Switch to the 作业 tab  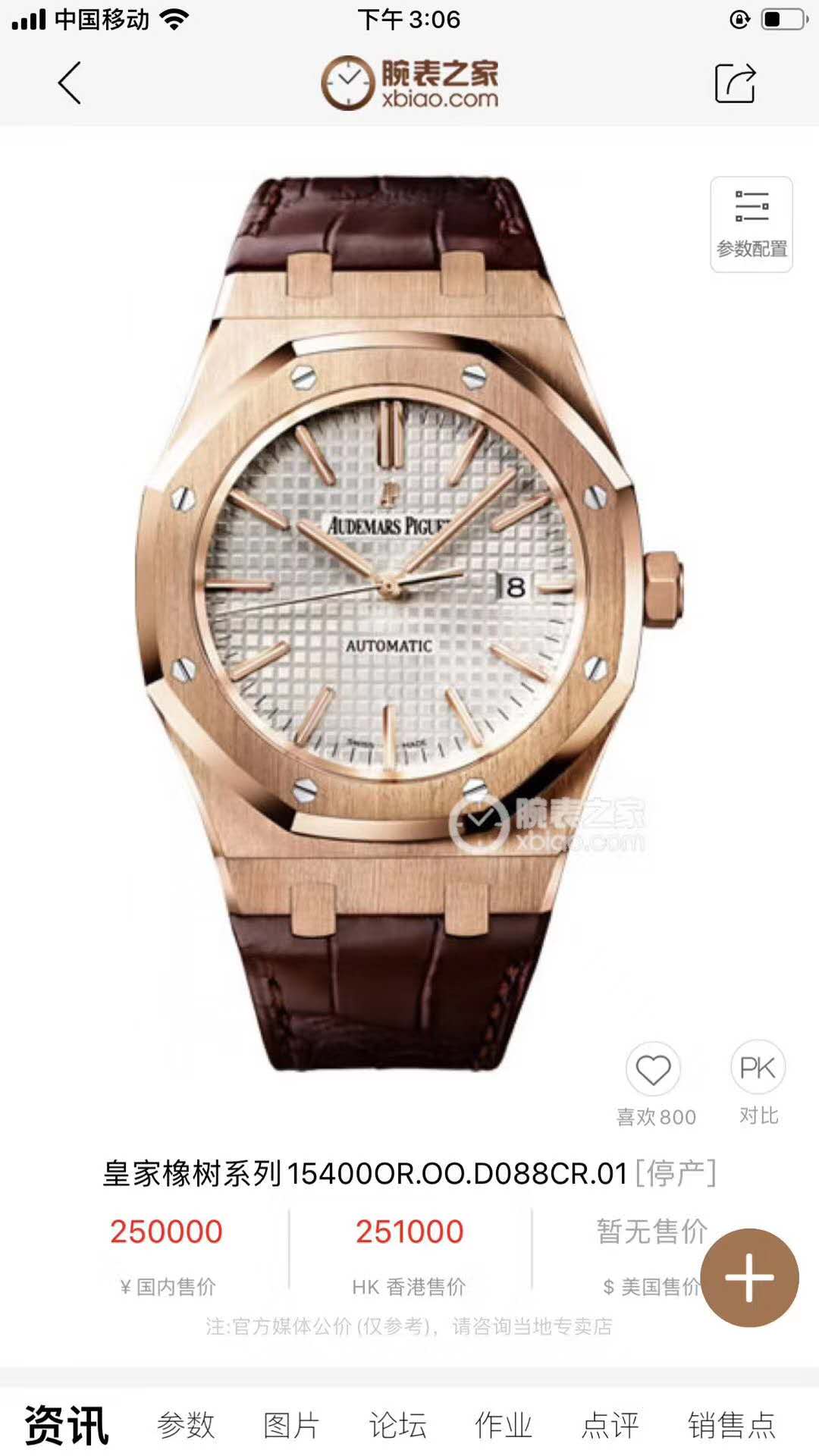pyautogui.click(x=504, y=1425)
